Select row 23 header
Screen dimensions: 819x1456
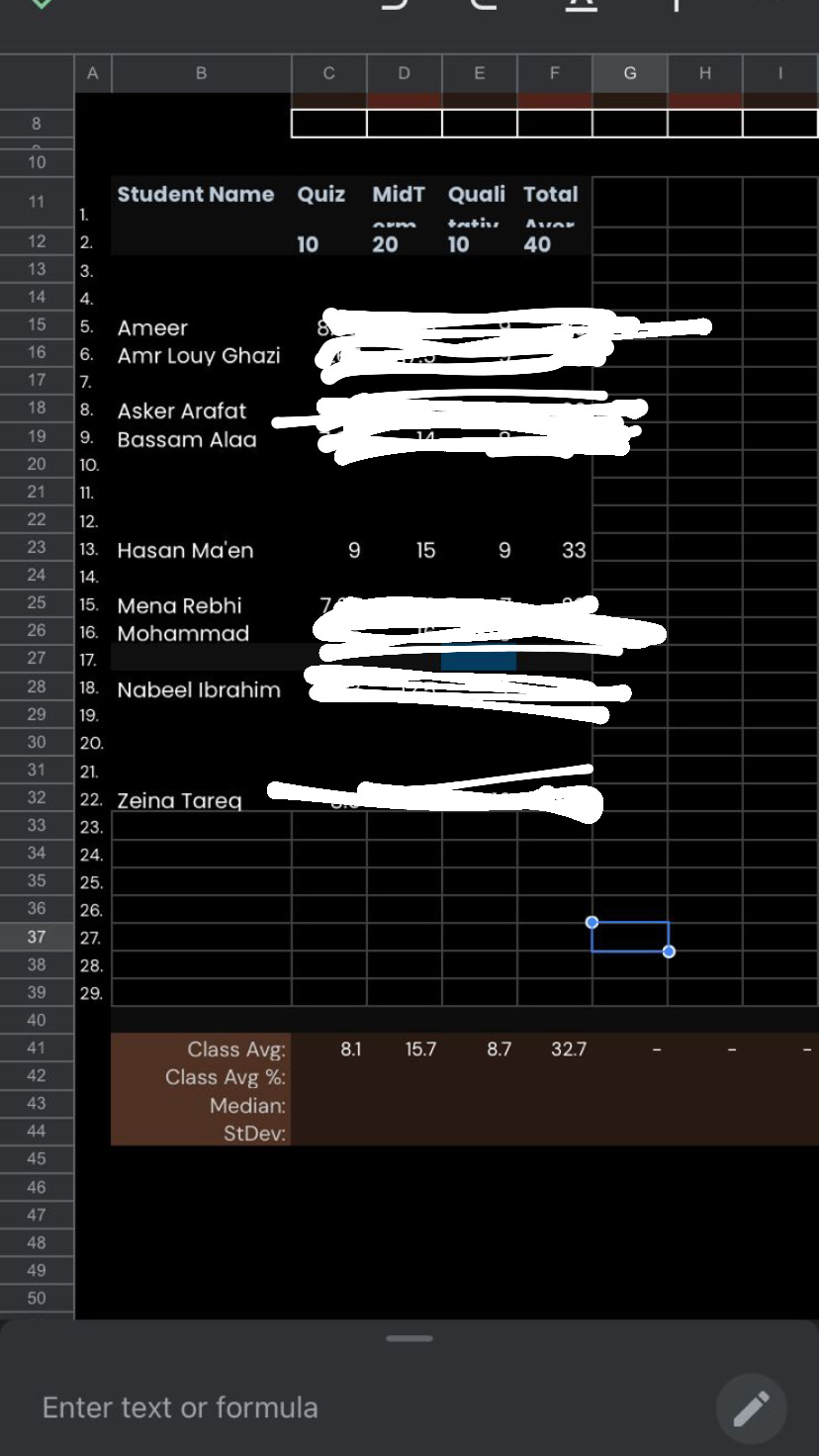pos(37,547)
